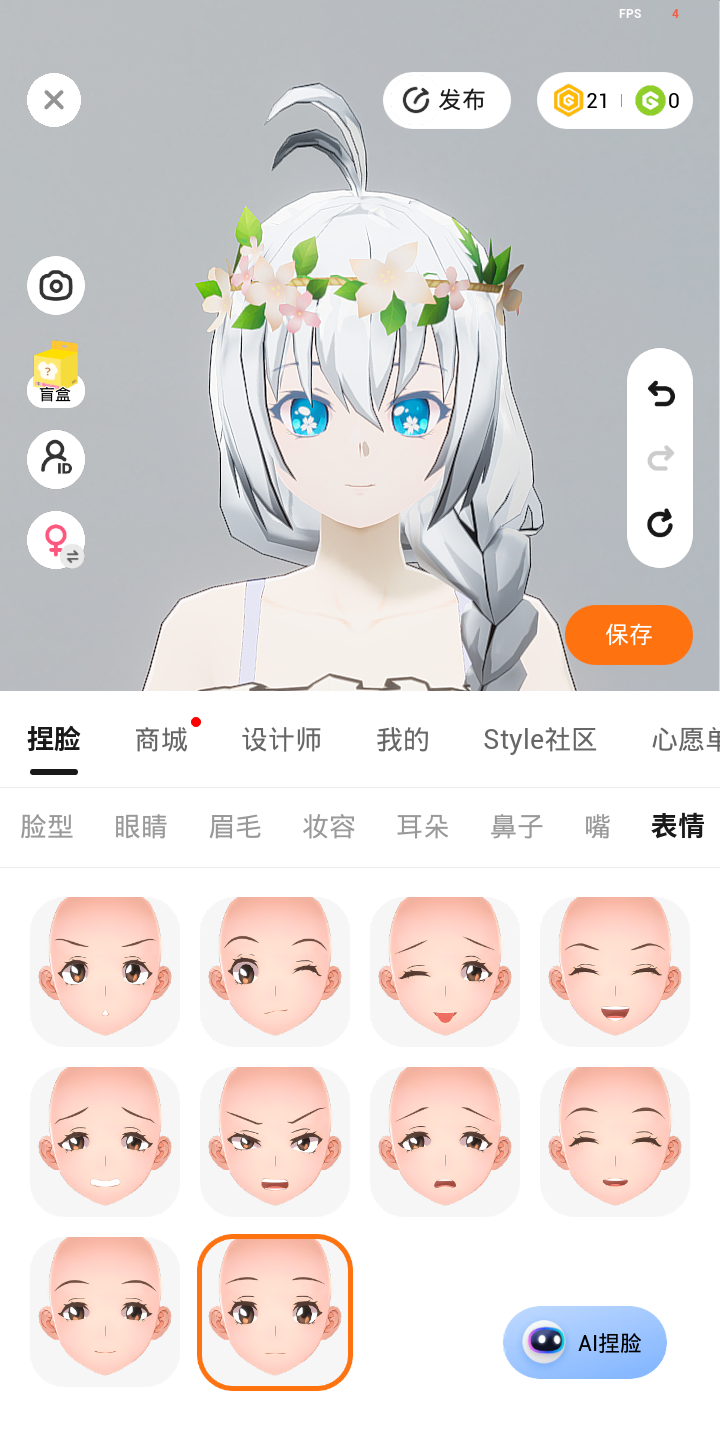Select the 眉毛 category
The height and width of the screenshot is (1440, 720).
click(235, 827)
